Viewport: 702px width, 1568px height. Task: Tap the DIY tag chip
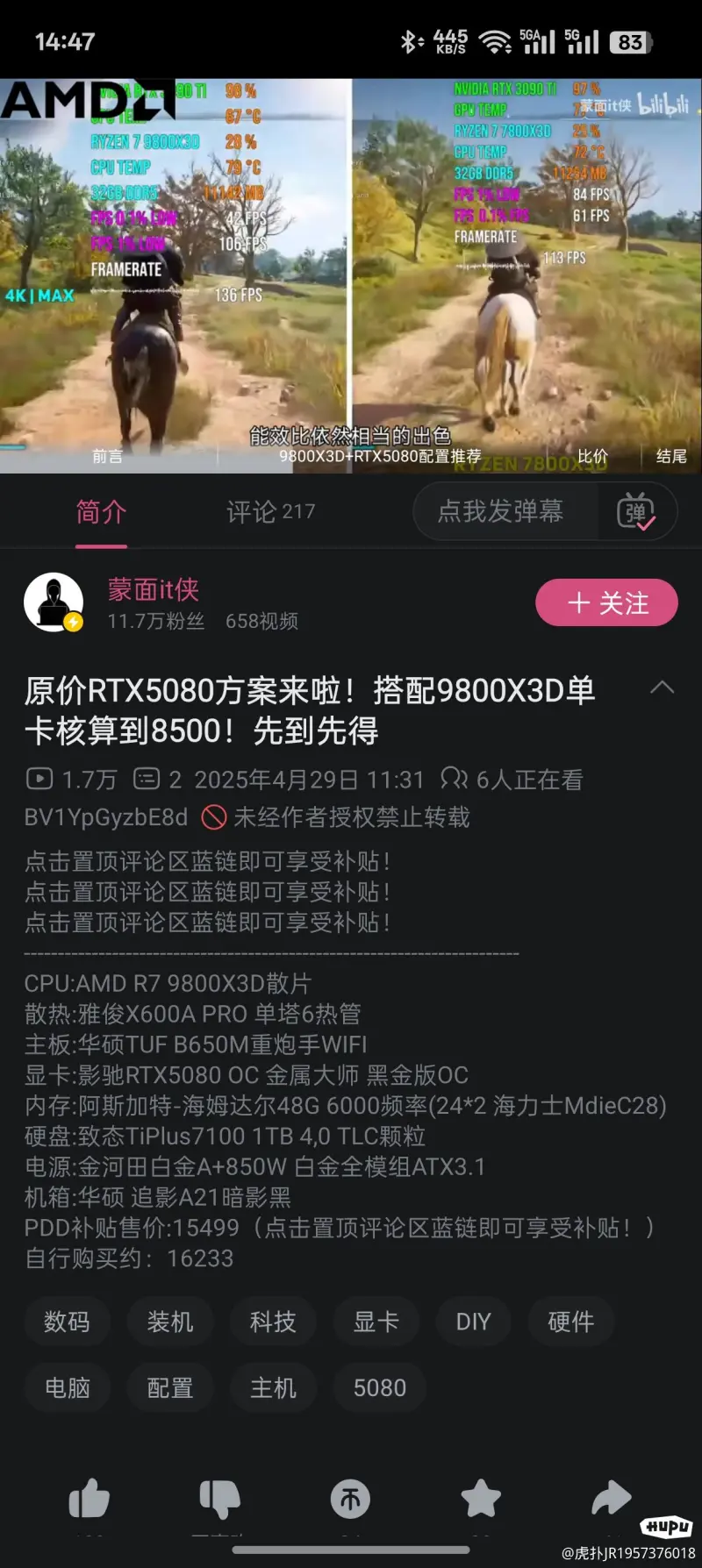coord(473,1322)
